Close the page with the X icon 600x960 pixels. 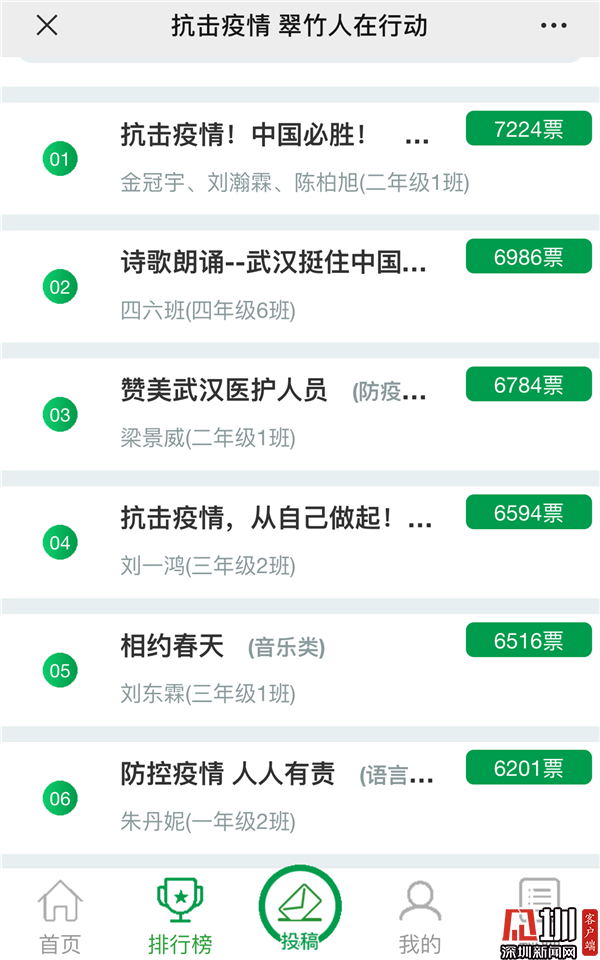click(x=47, y=27)
